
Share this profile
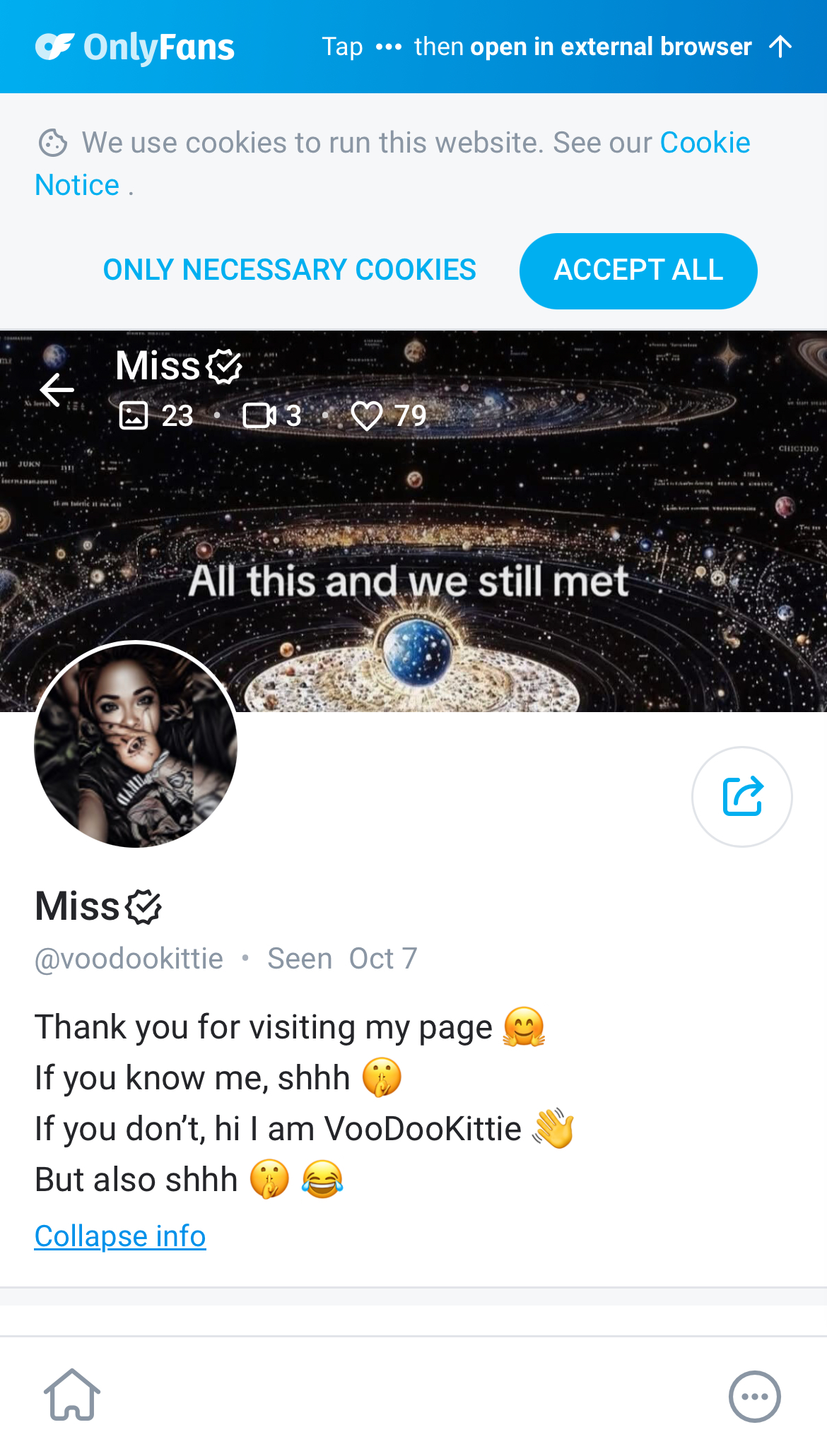pos(741,796)
